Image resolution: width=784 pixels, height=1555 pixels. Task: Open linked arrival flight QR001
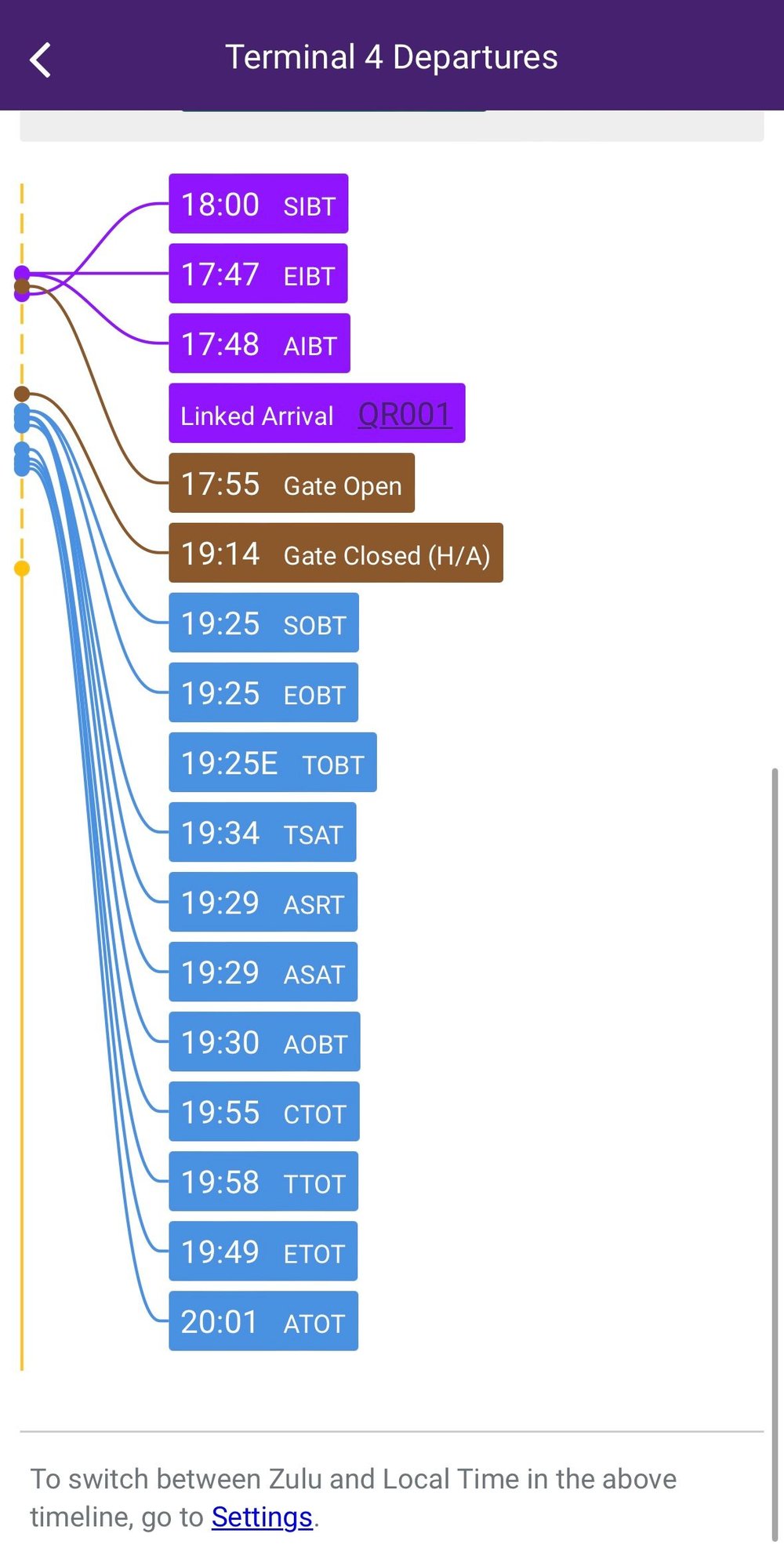click(405, 415)
